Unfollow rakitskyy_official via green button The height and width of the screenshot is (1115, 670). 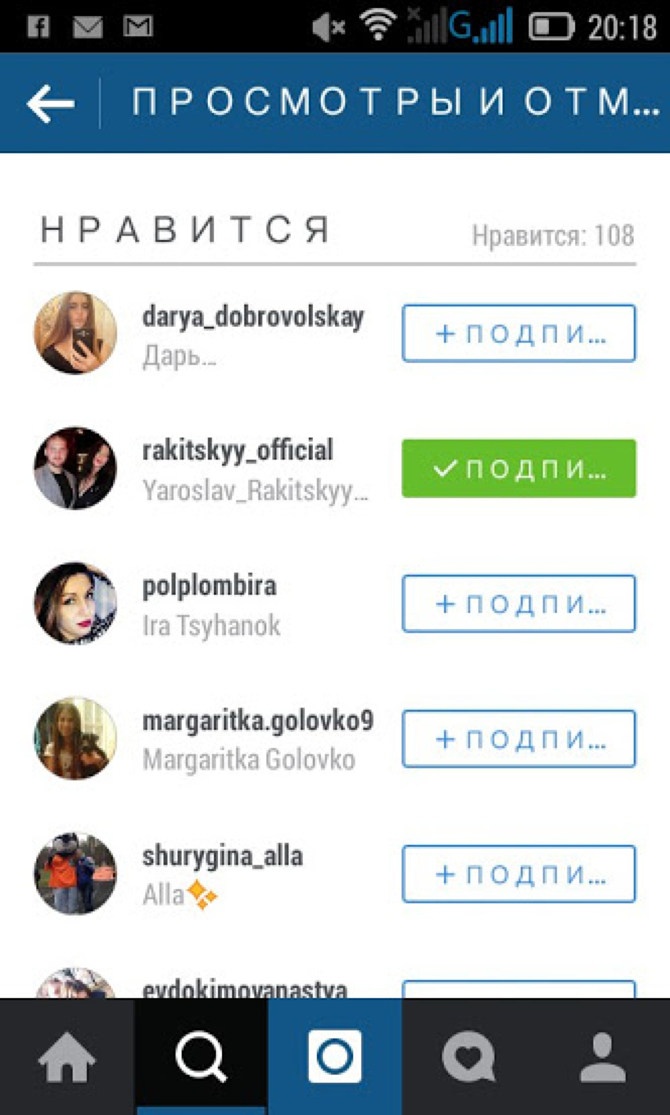518,468
